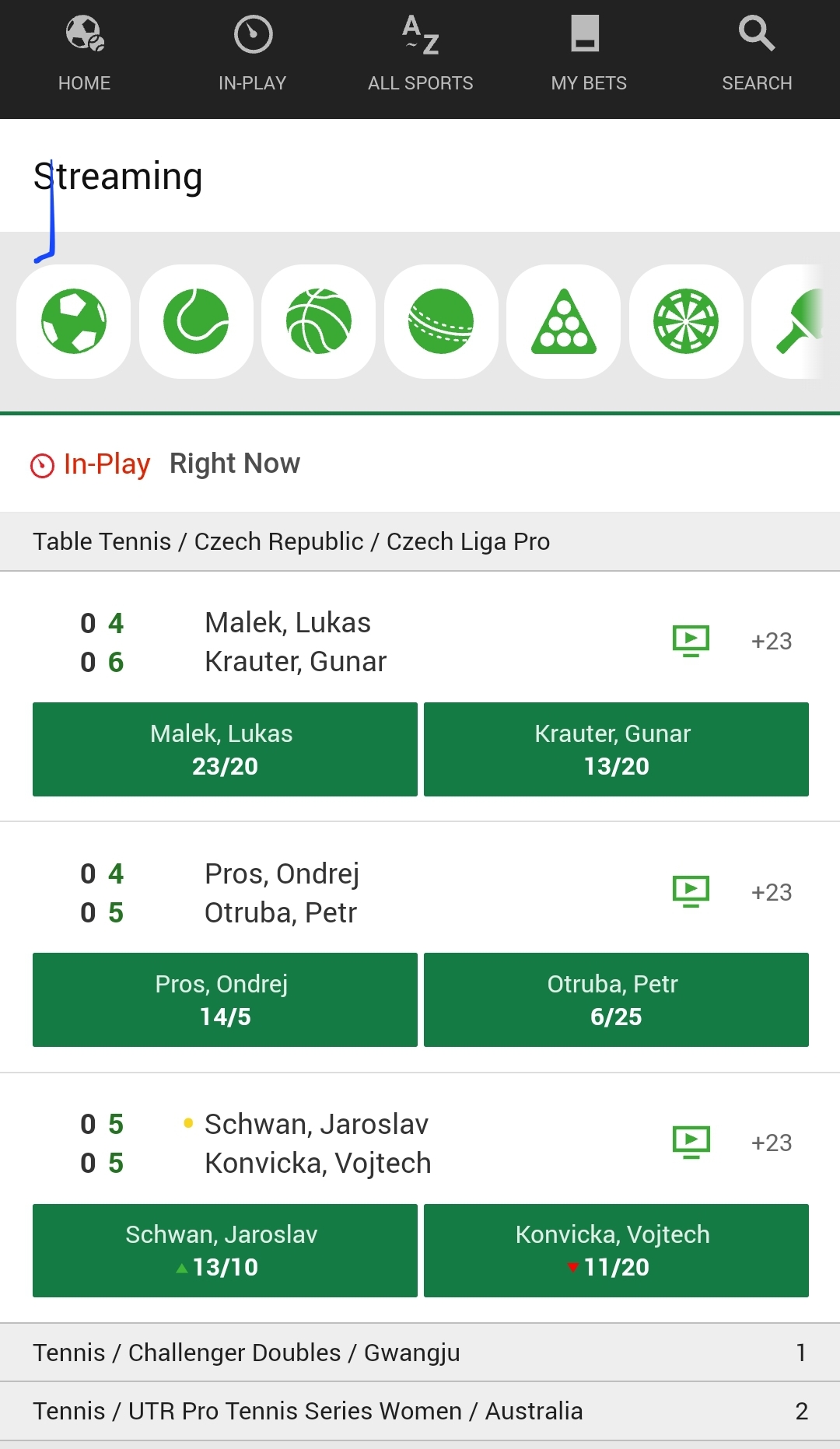Open the In-Play section from the top bar
Viewport: 840px width, 1449px height.
252,51
